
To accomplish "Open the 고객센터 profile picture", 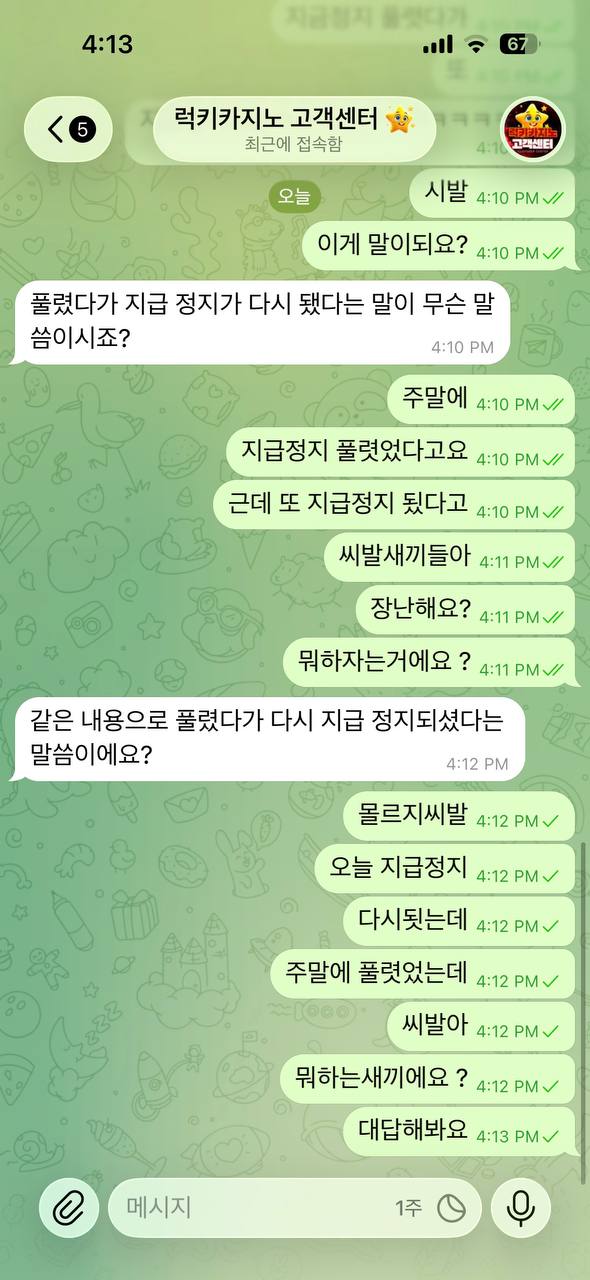I will (x=533, y=130).
